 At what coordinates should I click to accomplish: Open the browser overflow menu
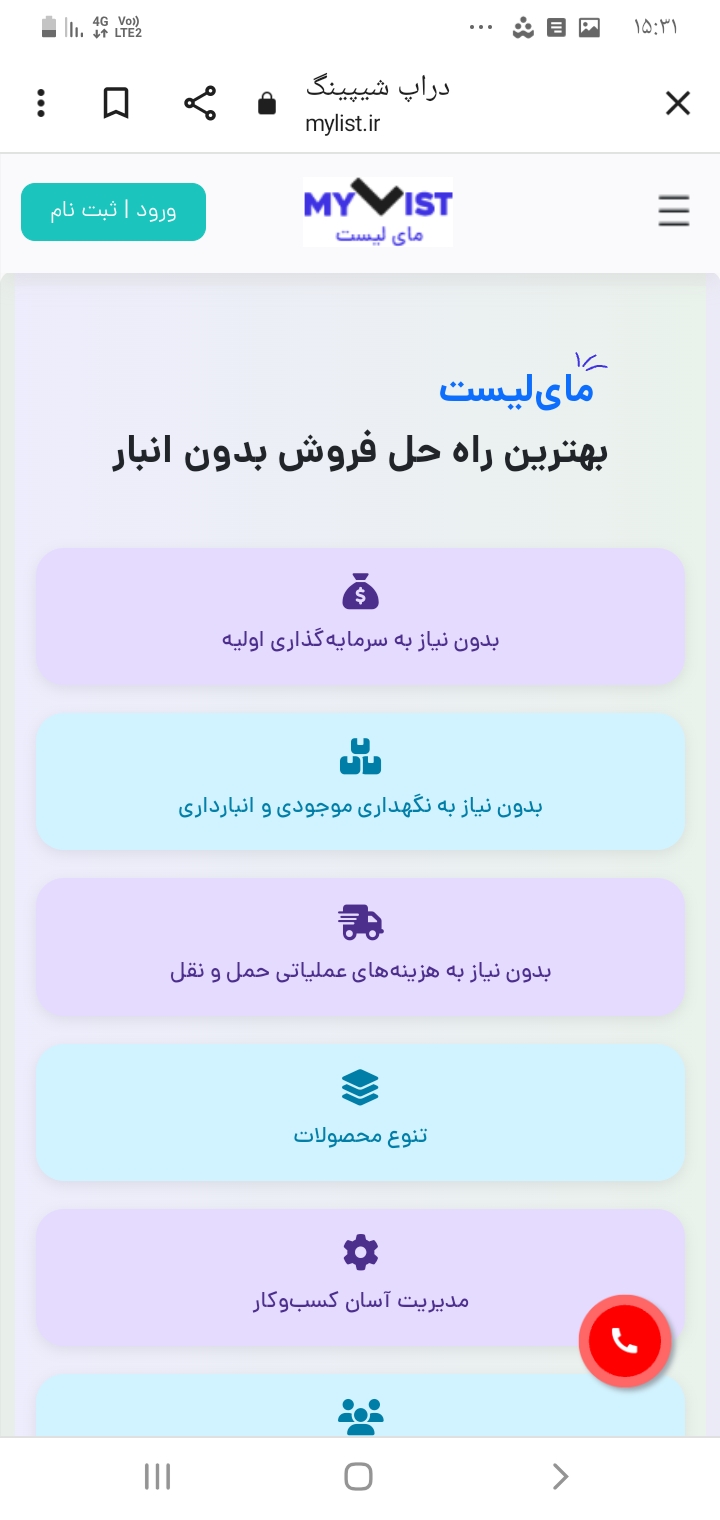coord(41,103)
